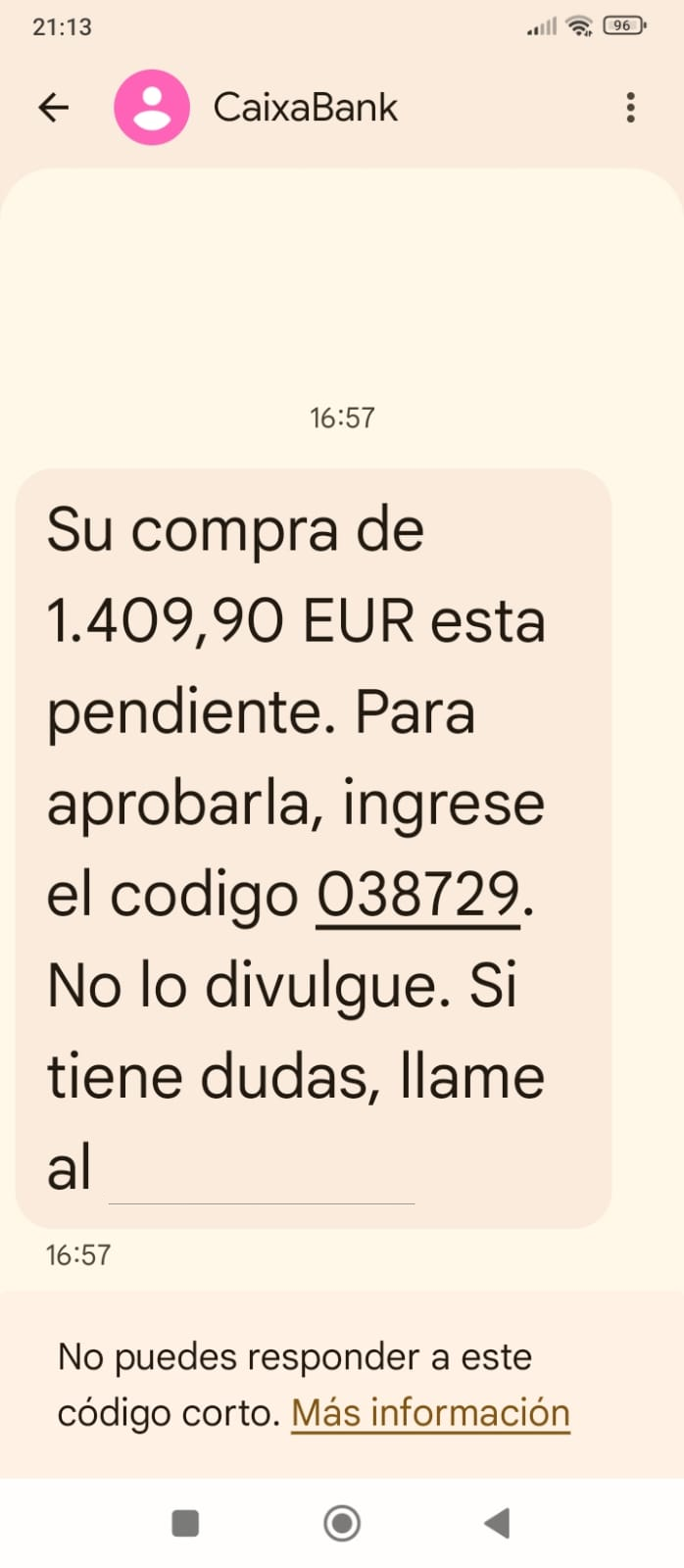Screen dimensions: 684x1568
Task: Open the overflow menu
Action: (630, 107)
